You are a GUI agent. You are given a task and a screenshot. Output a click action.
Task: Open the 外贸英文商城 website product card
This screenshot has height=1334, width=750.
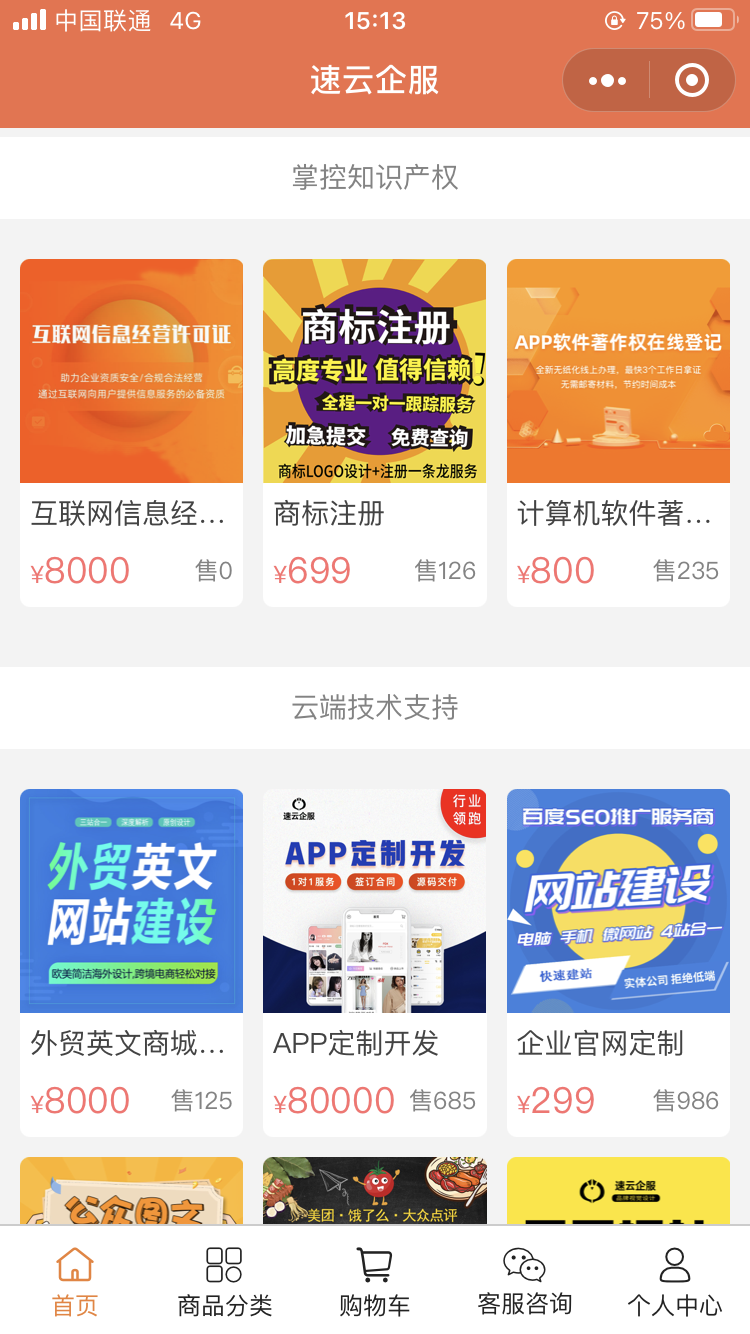131,961
